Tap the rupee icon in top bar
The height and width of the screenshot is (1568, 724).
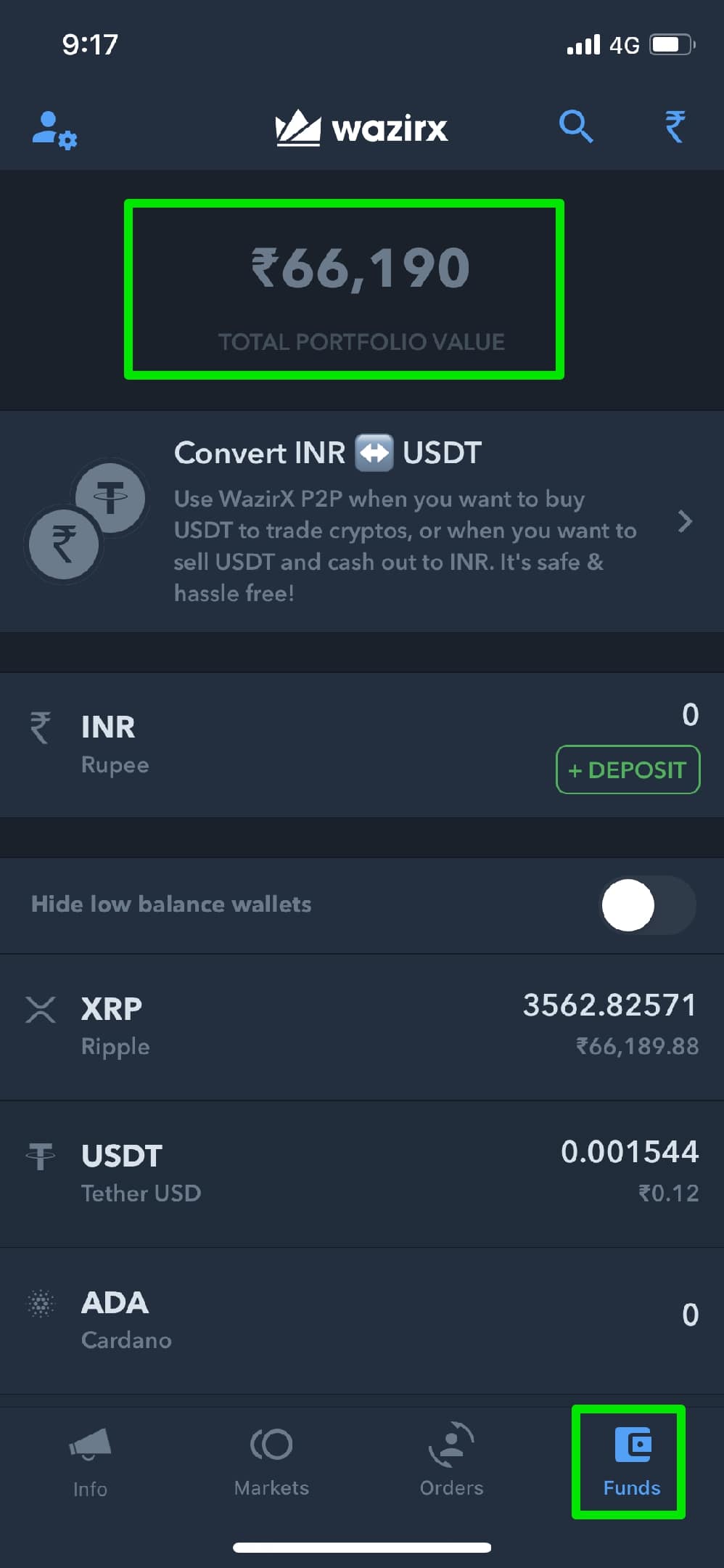[675, 127]
